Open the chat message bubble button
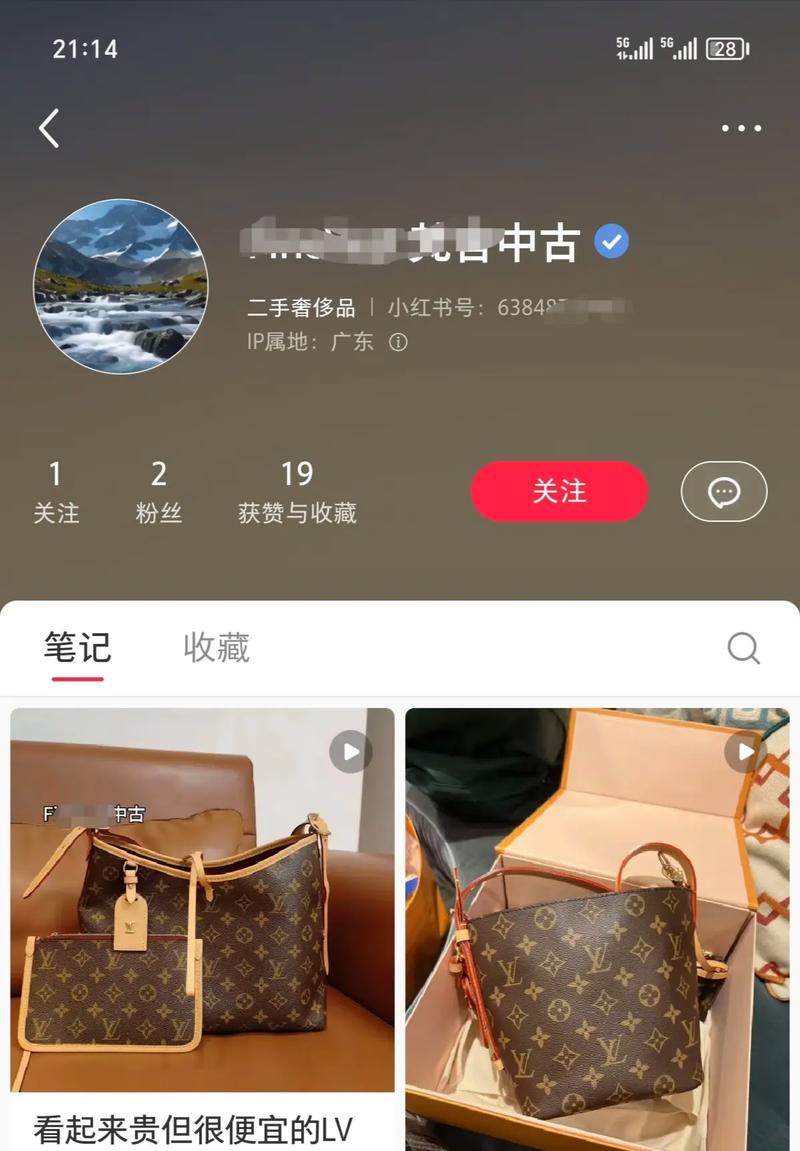The height and width of the screenshot is (1151, 800). point(724,492)
